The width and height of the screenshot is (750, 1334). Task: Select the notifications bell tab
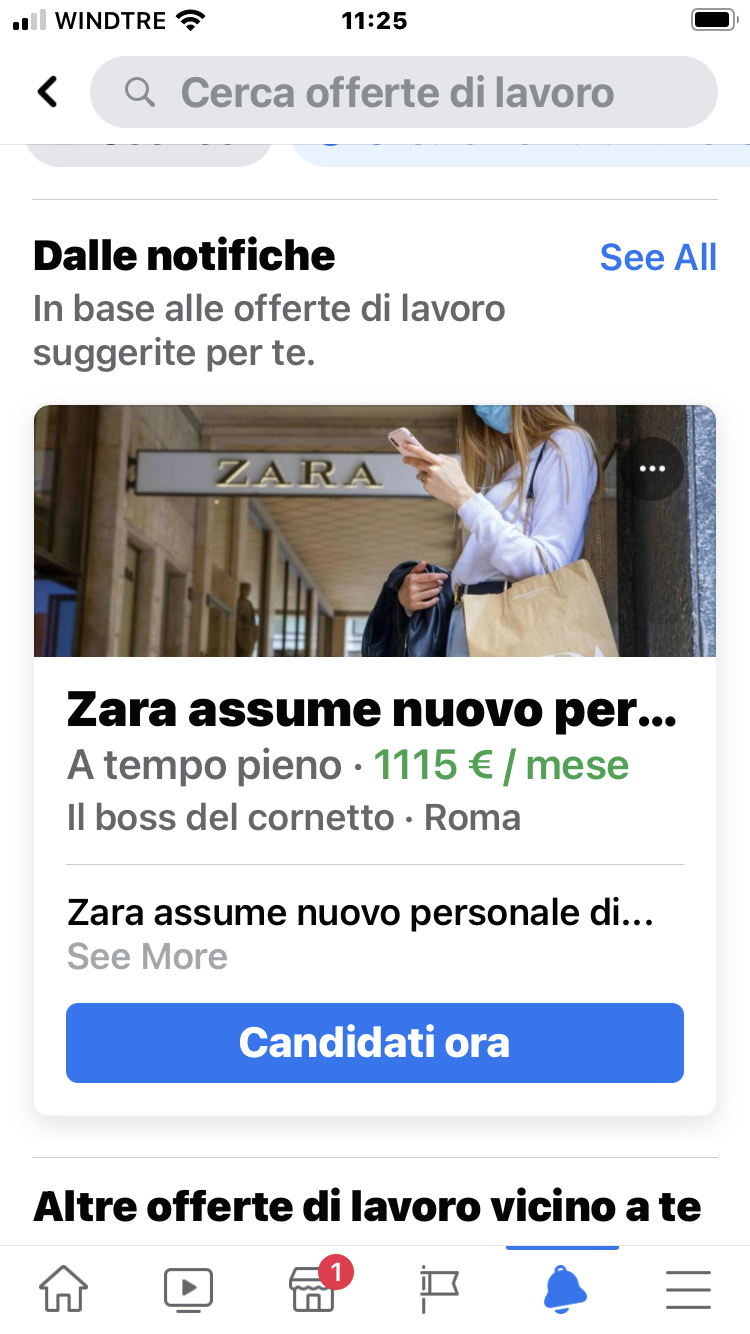[x=563, y=1289]
